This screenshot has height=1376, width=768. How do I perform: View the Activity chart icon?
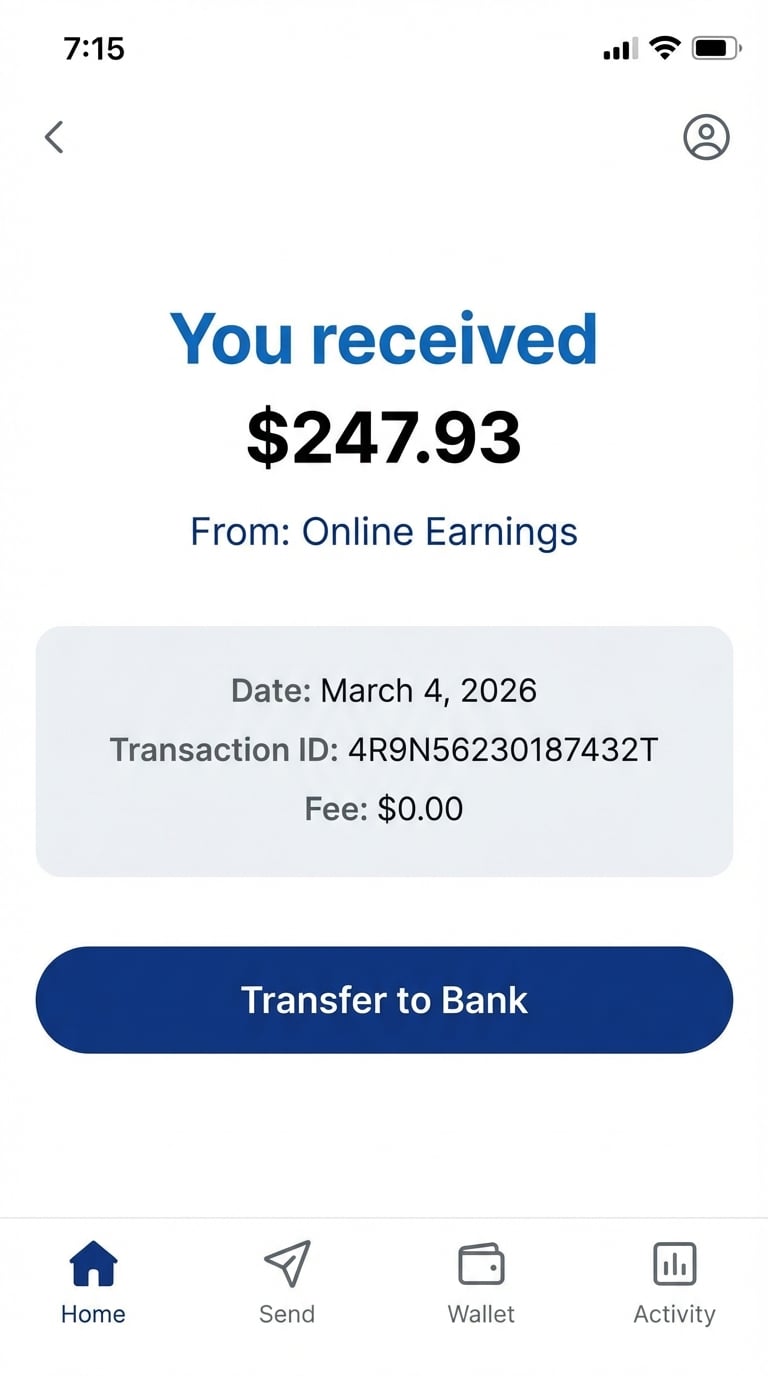tap(675, 1262)
